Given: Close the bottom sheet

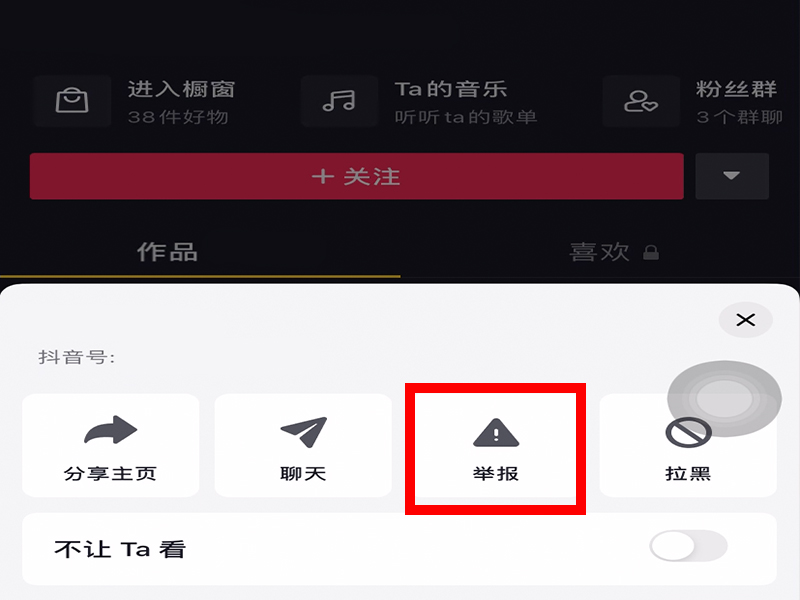Looking at the screenshot, I should point(745,320).
